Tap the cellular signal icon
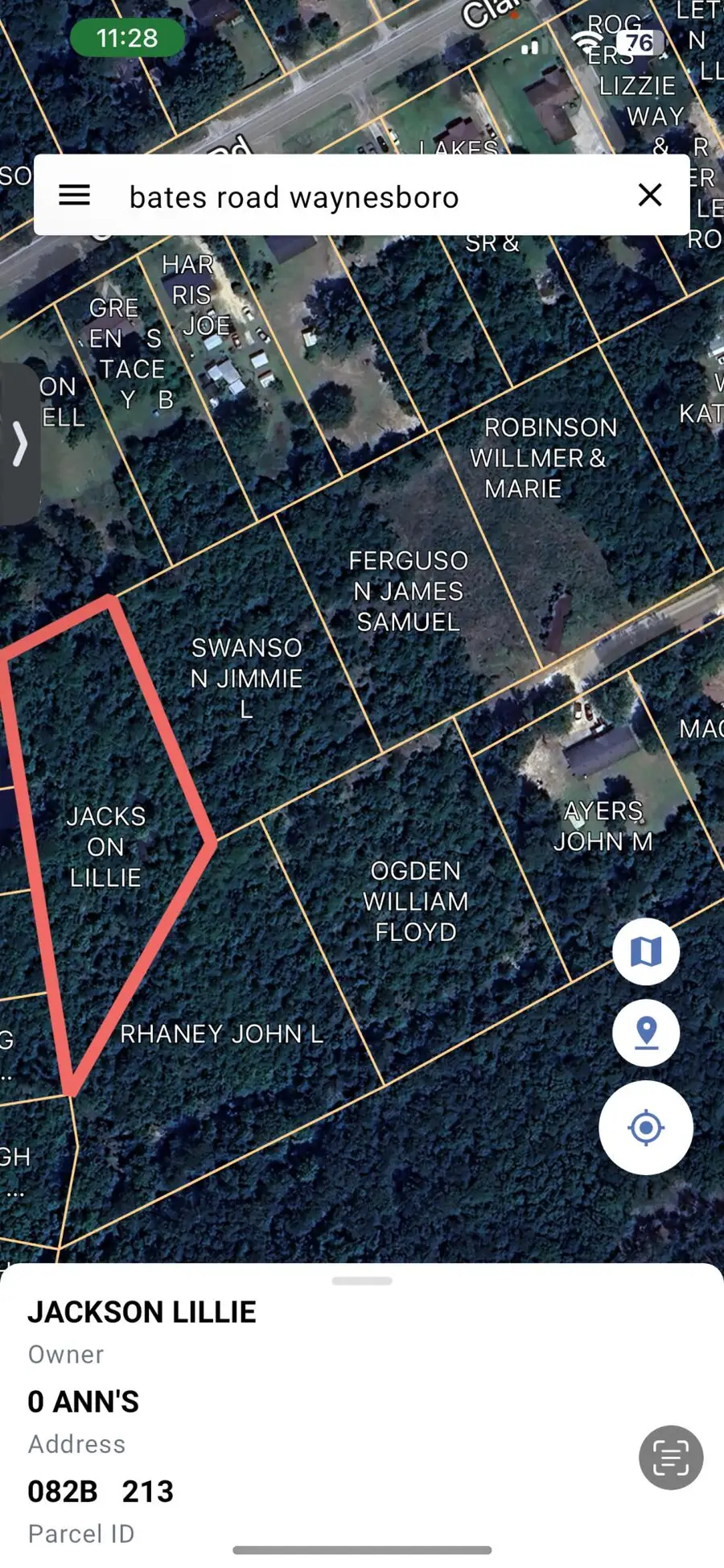 [x=531, y=48]
